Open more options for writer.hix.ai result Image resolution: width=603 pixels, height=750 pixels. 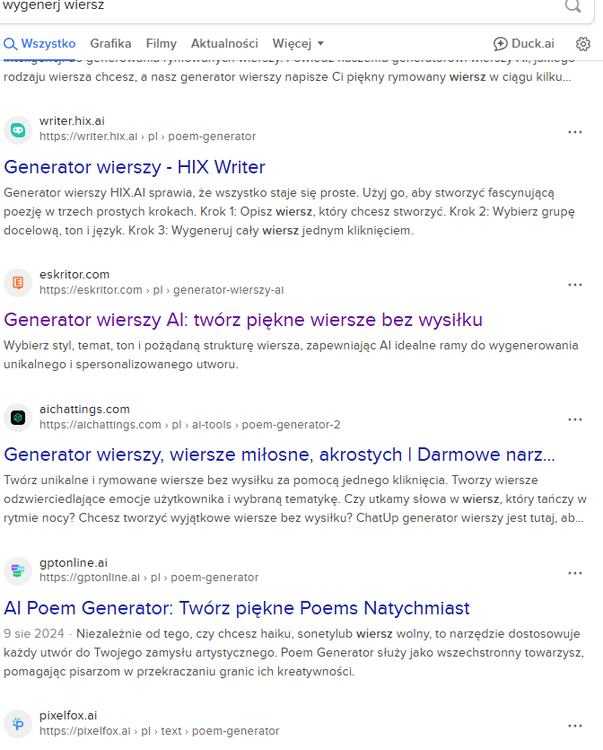[x=575, y=131]
